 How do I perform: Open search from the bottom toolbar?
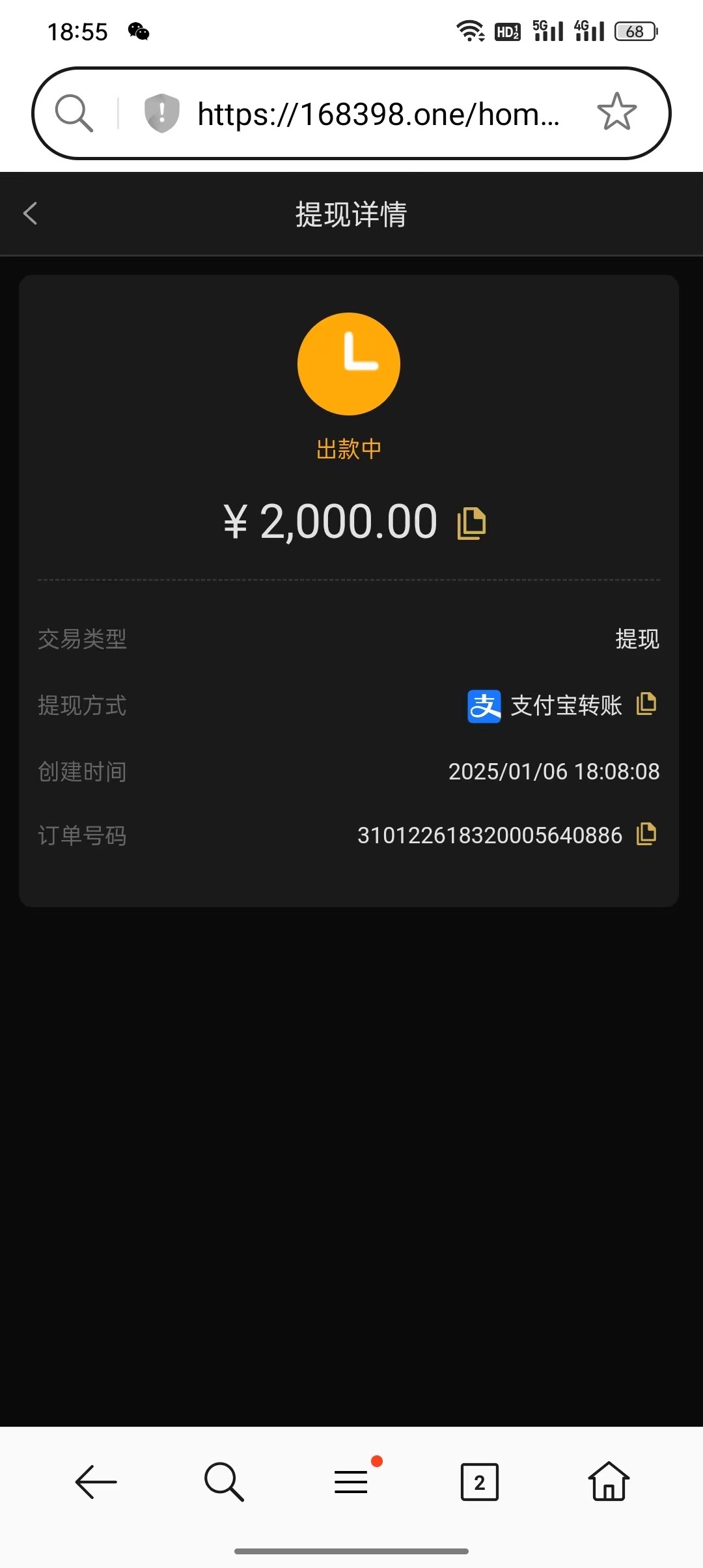[224, 1482]
